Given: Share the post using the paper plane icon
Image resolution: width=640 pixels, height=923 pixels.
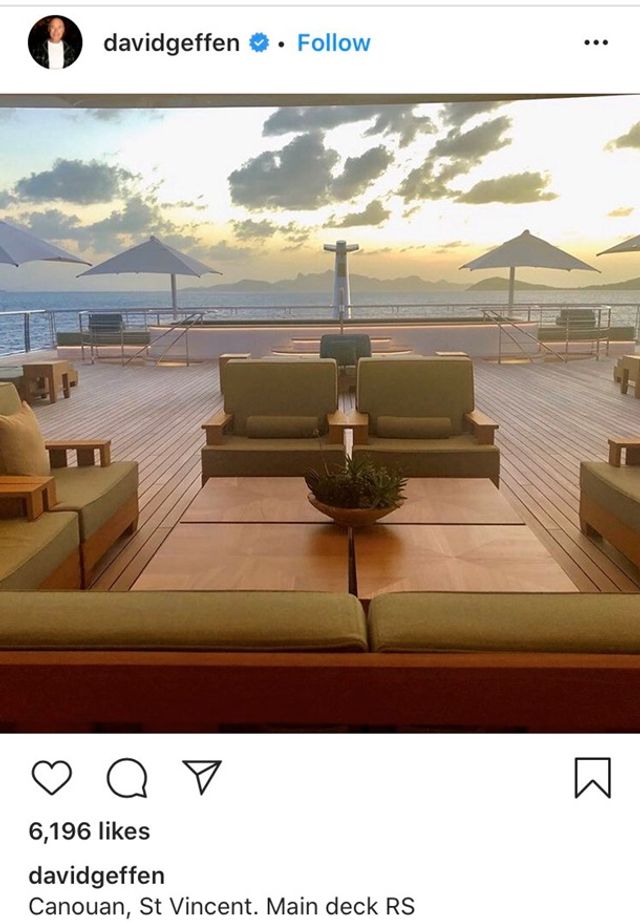Looking at the screenshot, I should (201, 777).
